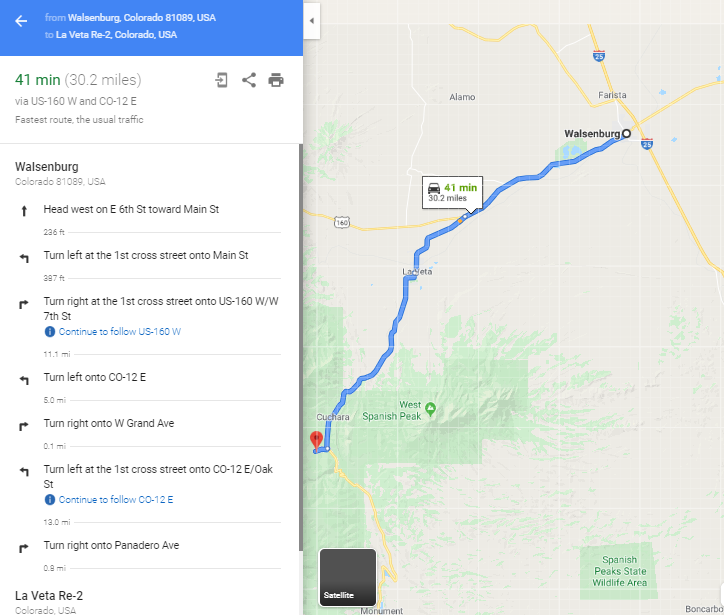Collapse the side panel
This screenshot has height=615, width=724.
tap(311, 21)
